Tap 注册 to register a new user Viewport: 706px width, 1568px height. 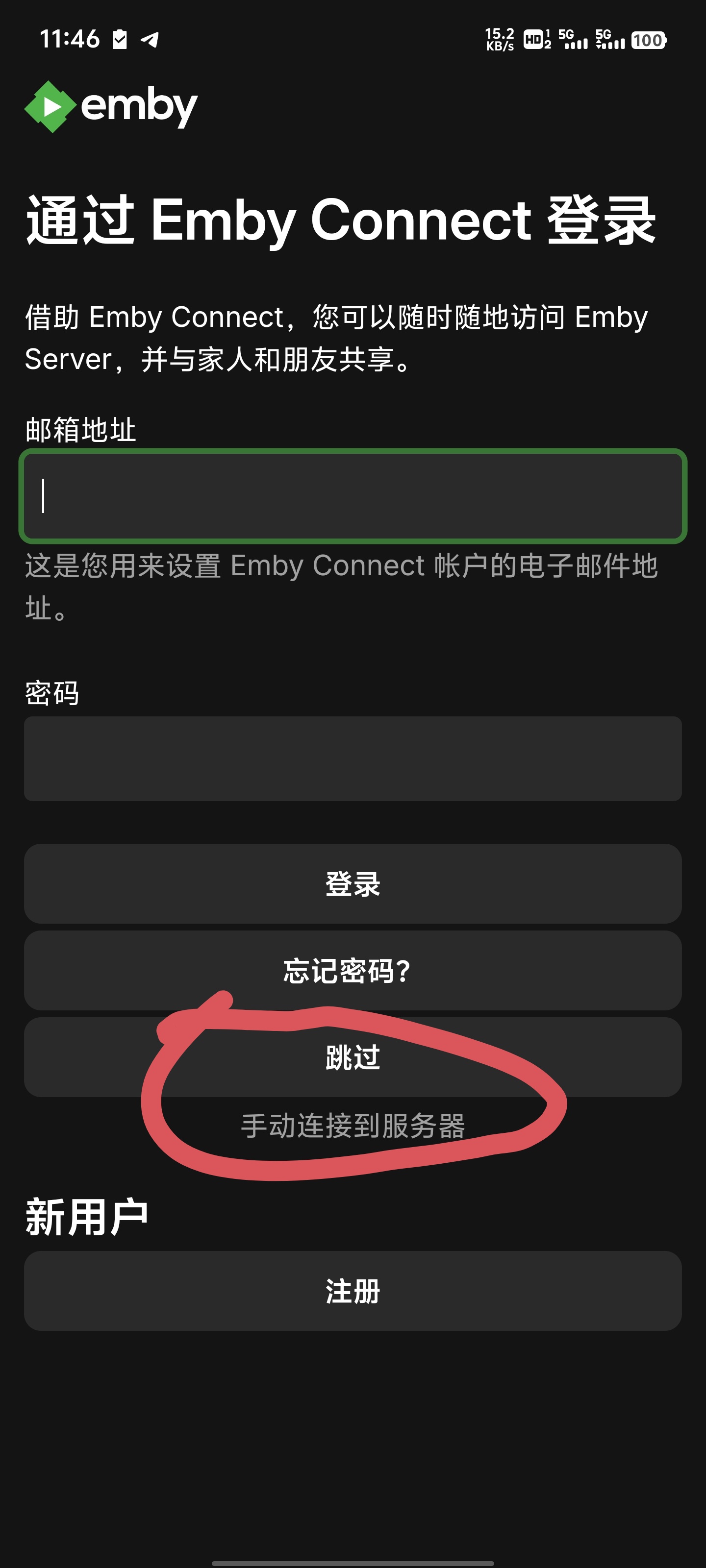coord(353,1291)
